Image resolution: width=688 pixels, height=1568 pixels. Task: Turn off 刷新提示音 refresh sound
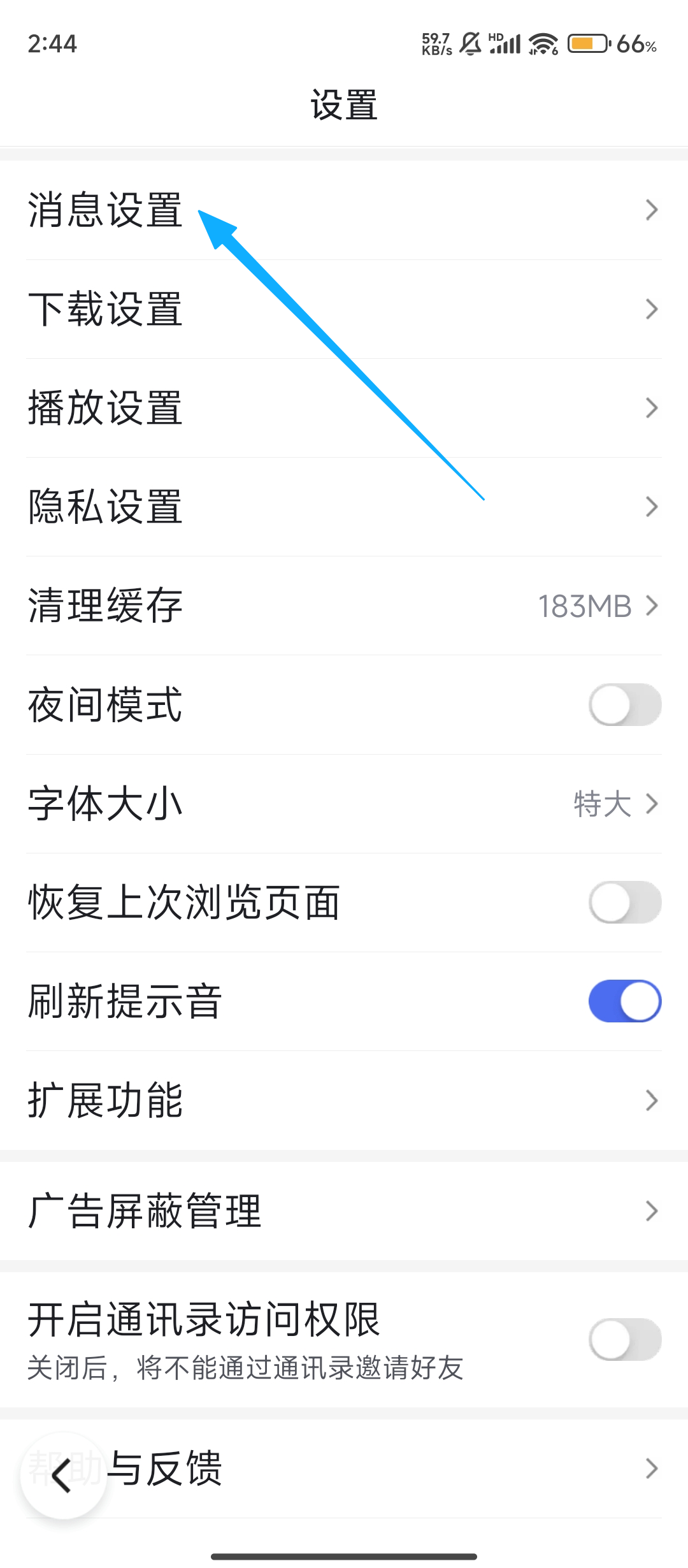(x=624, y=1001)
